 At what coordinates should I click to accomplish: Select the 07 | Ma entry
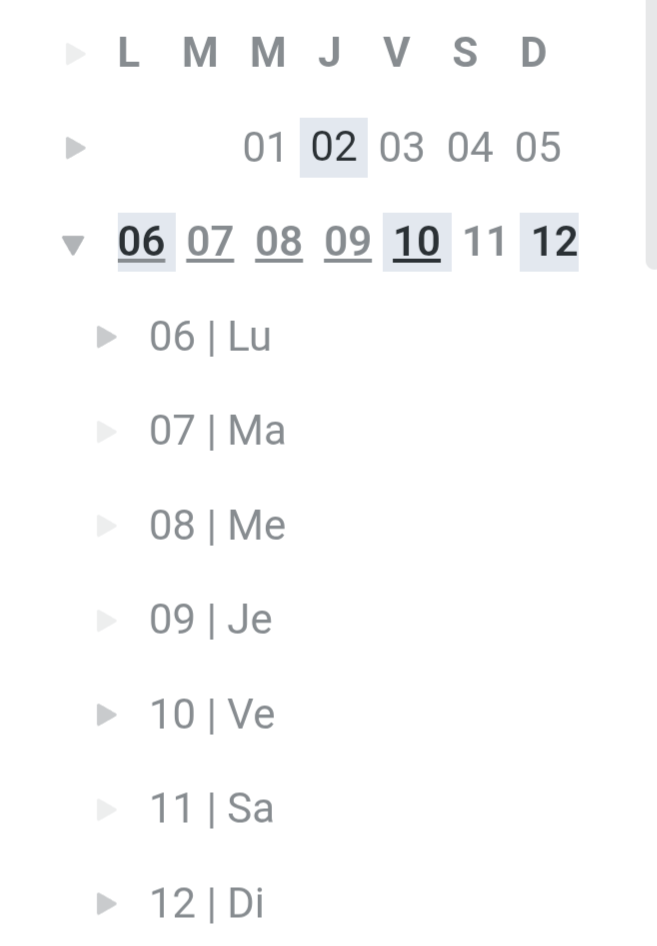click(x=217, y=431)
